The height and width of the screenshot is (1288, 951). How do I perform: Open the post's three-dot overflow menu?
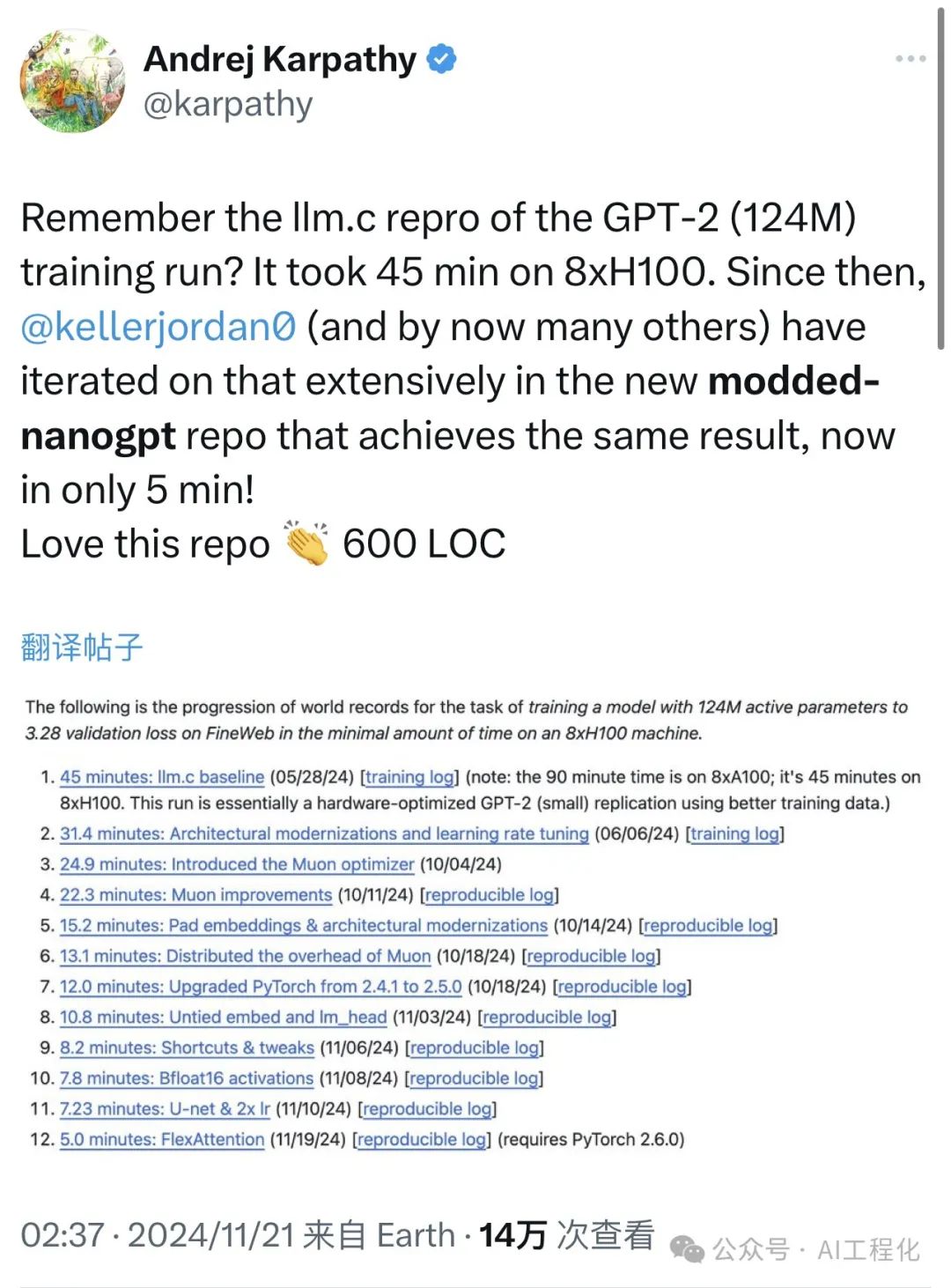coord(910,59)
